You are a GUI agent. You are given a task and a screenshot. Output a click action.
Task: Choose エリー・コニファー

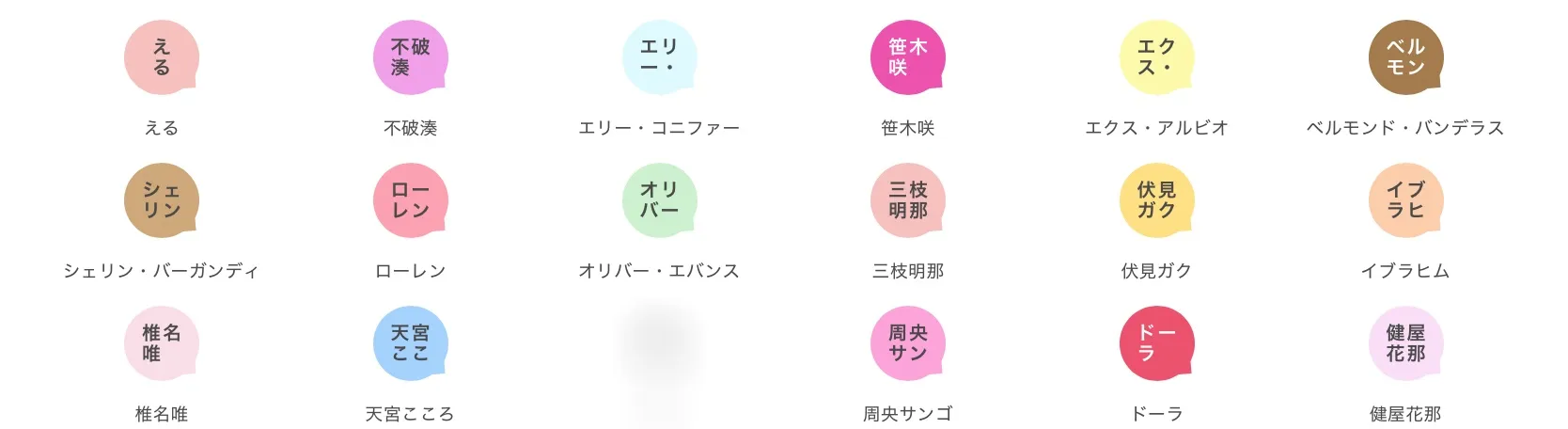click(659, 58)
